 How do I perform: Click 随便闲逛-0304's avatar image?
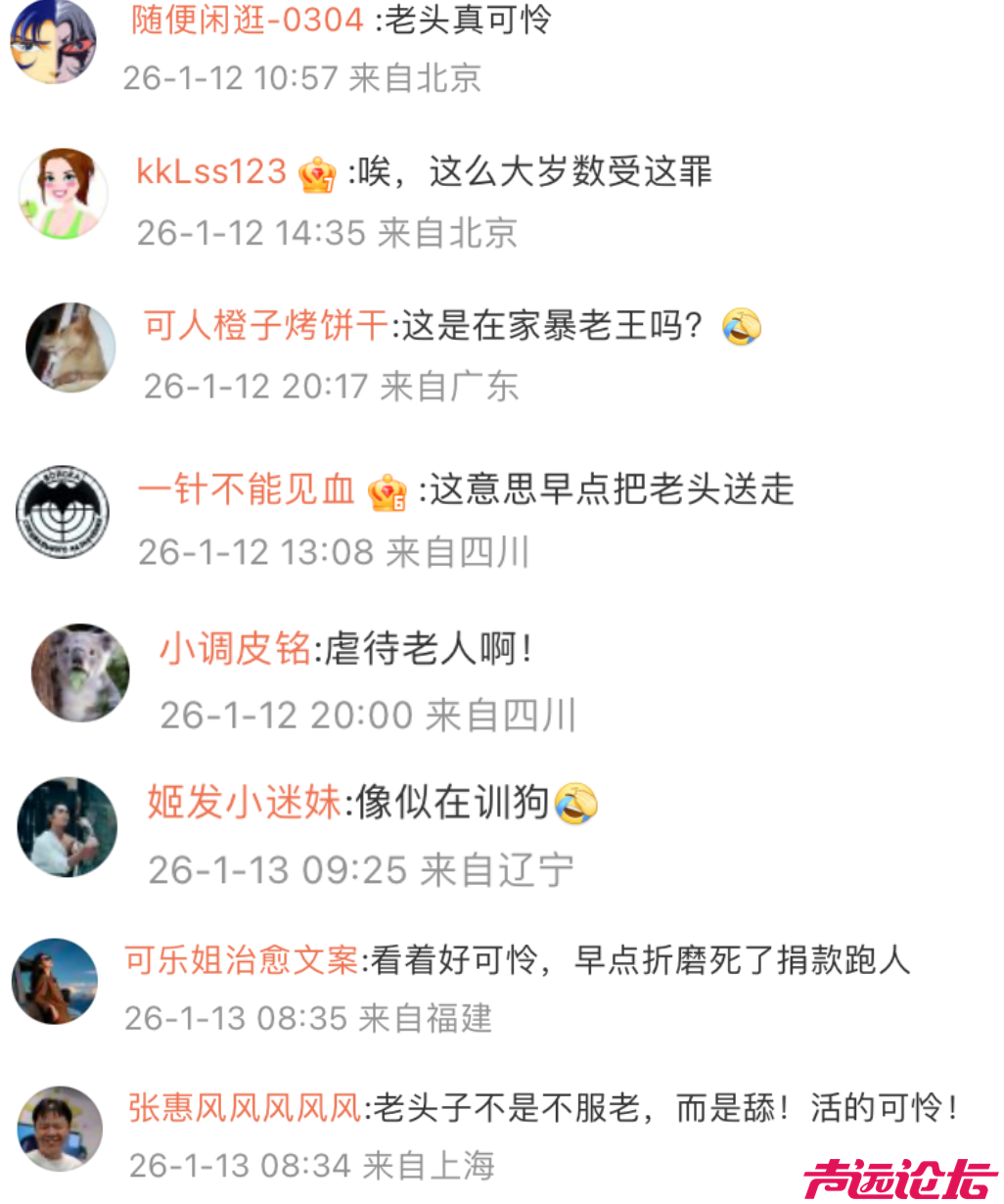52,41
